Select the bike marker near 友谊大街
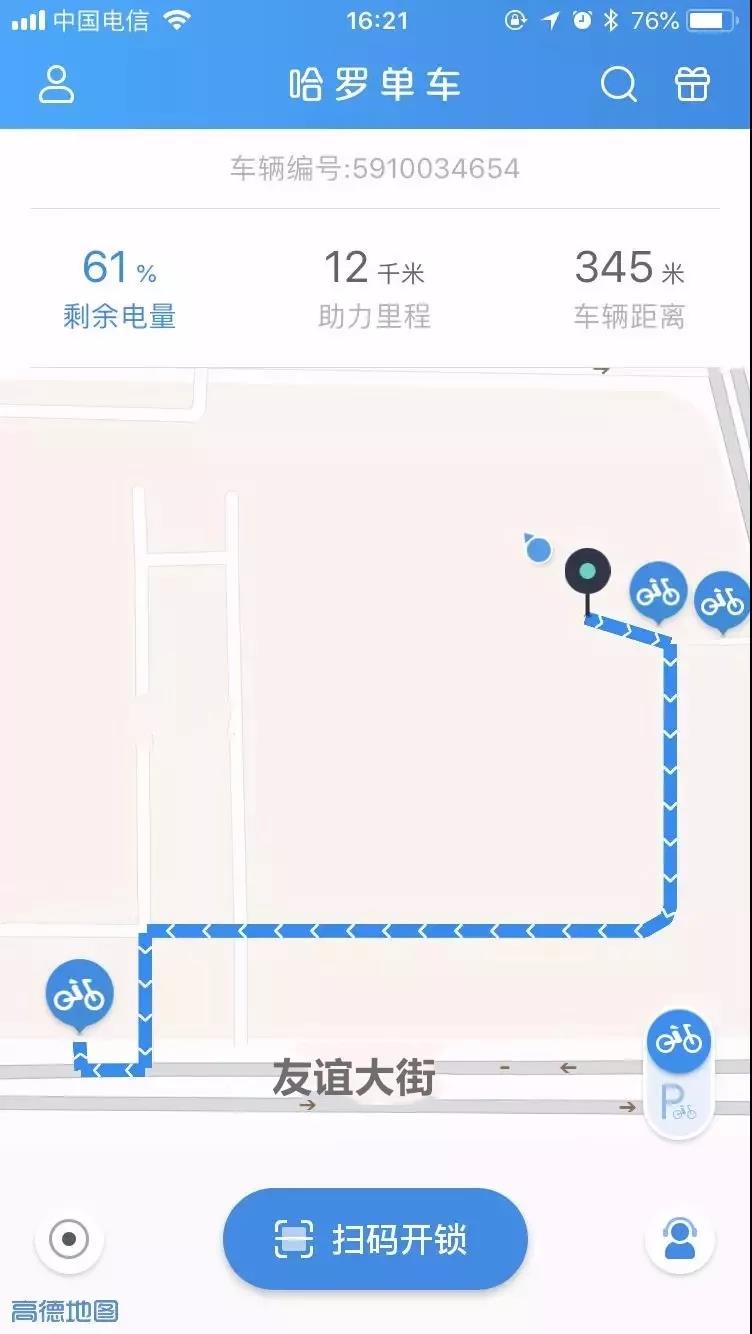 click(79, 993)
